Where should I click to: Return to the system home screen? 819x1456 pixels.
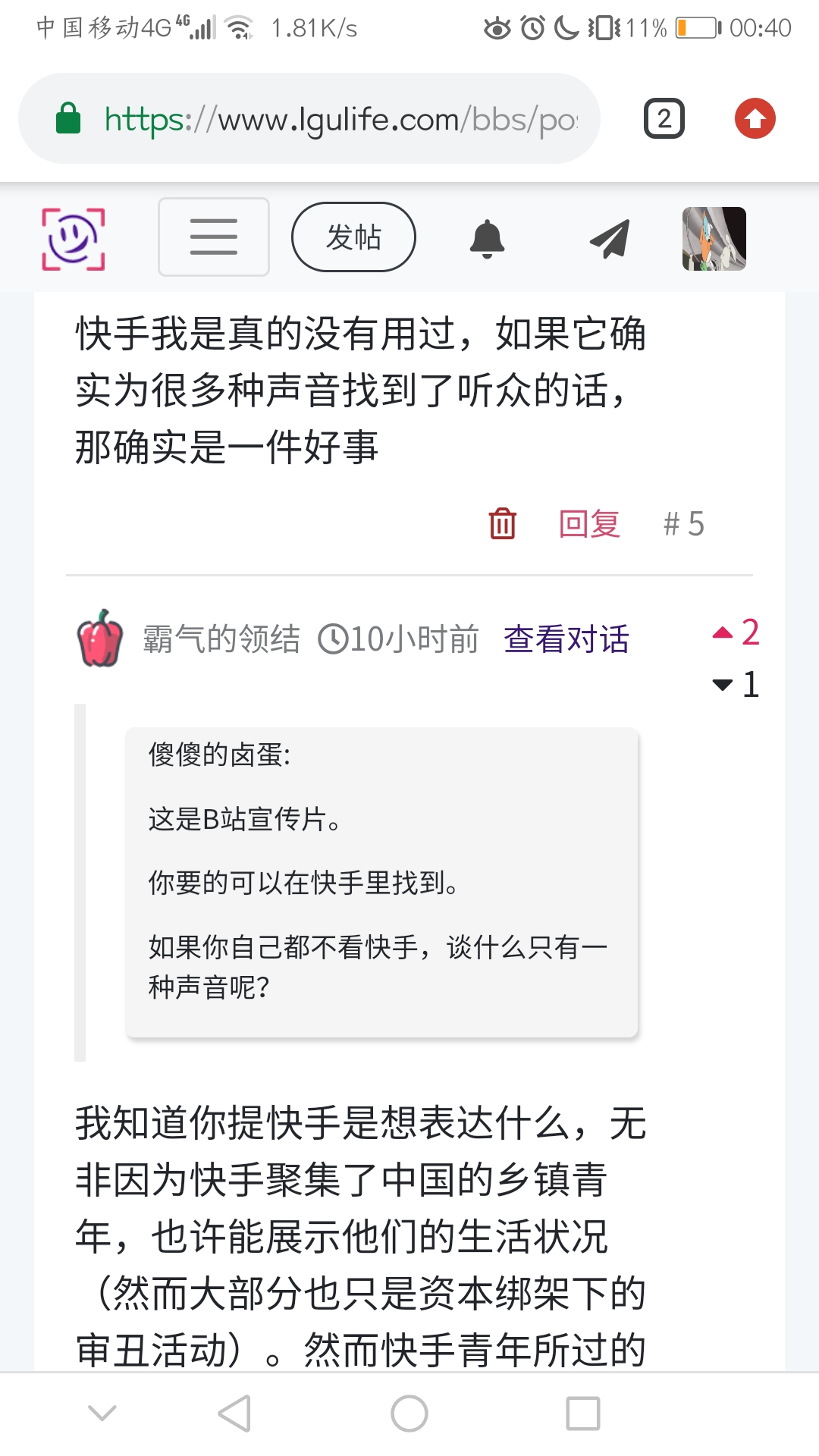coord(409,1414)
